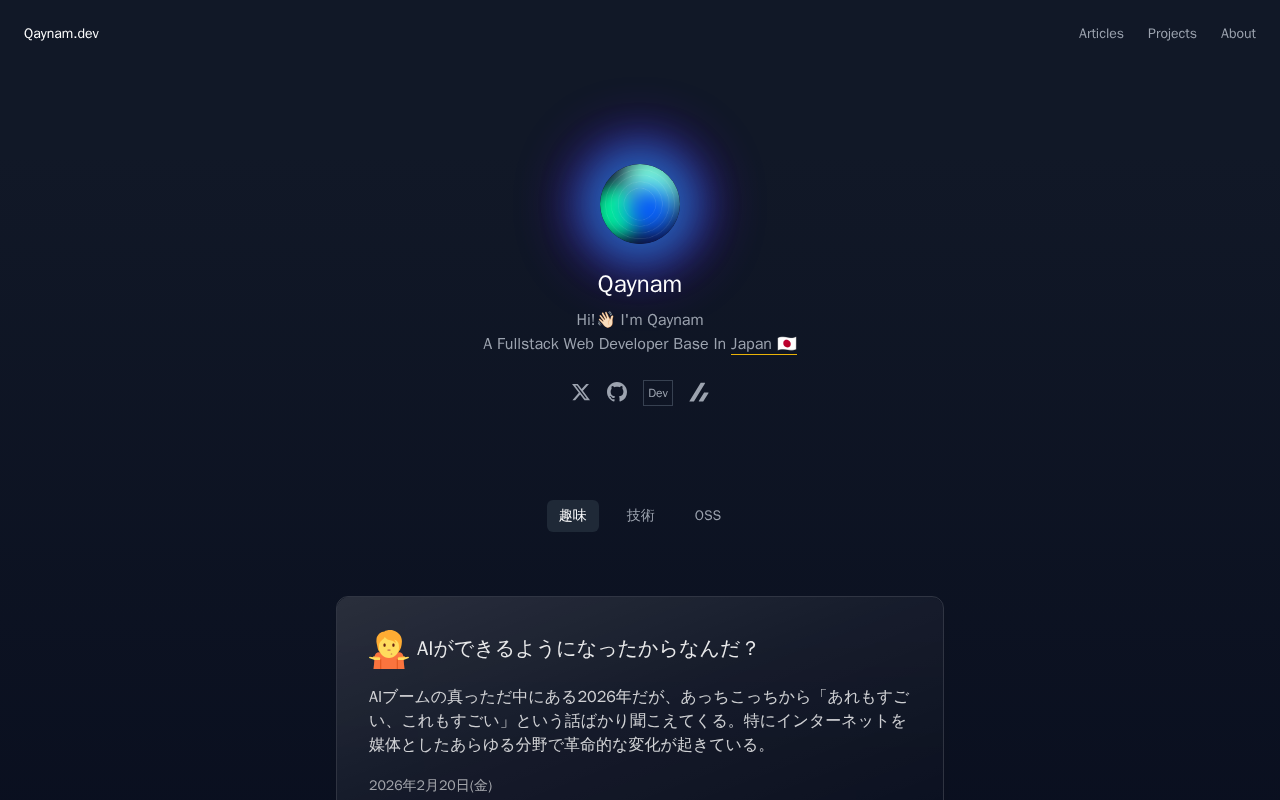Open the Dev profile icon
Screen dimensions: 1280x800
[658, 393]
